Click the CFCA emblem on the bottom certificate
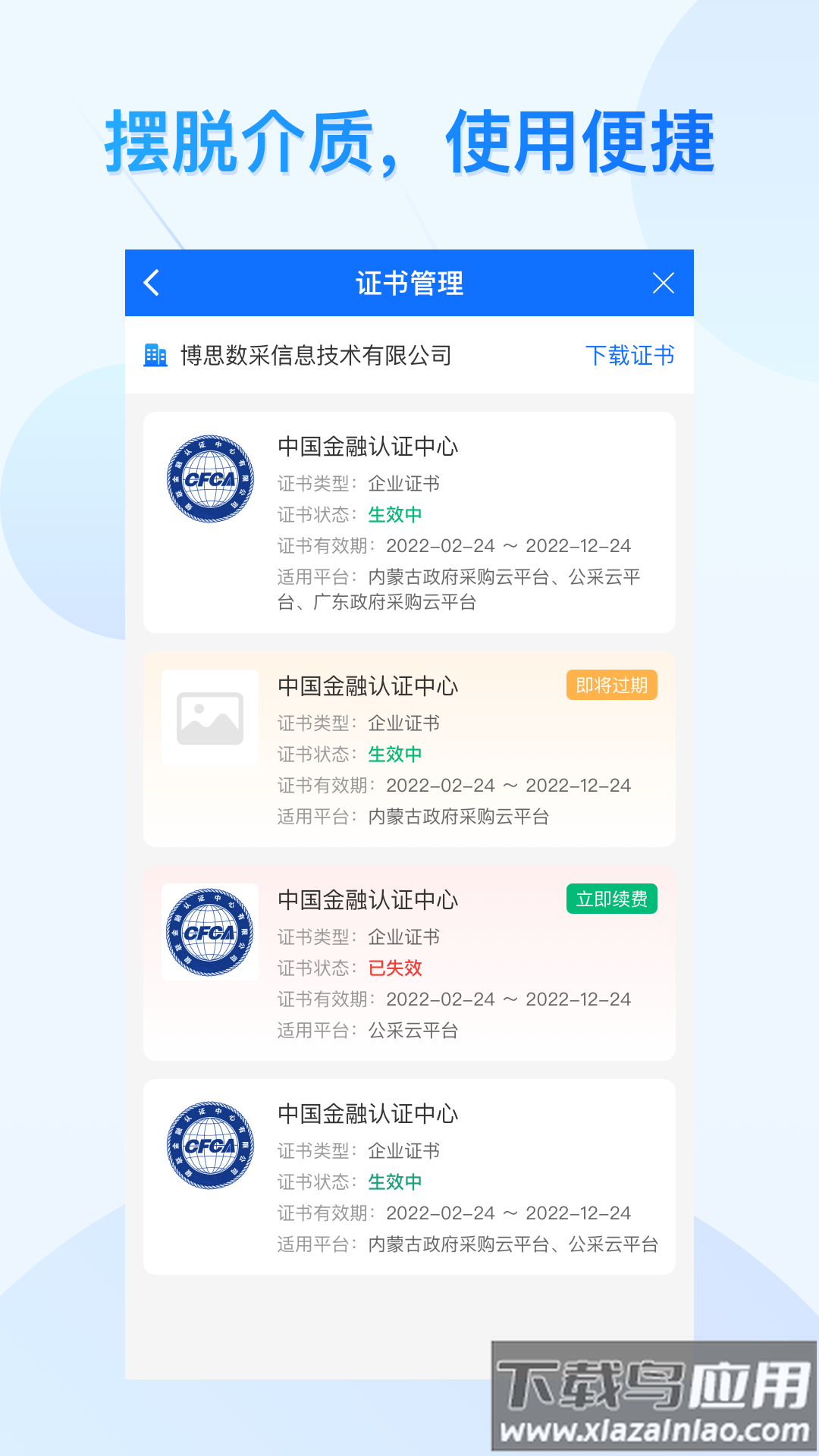819x1456 pixels. click(209, 1145)
